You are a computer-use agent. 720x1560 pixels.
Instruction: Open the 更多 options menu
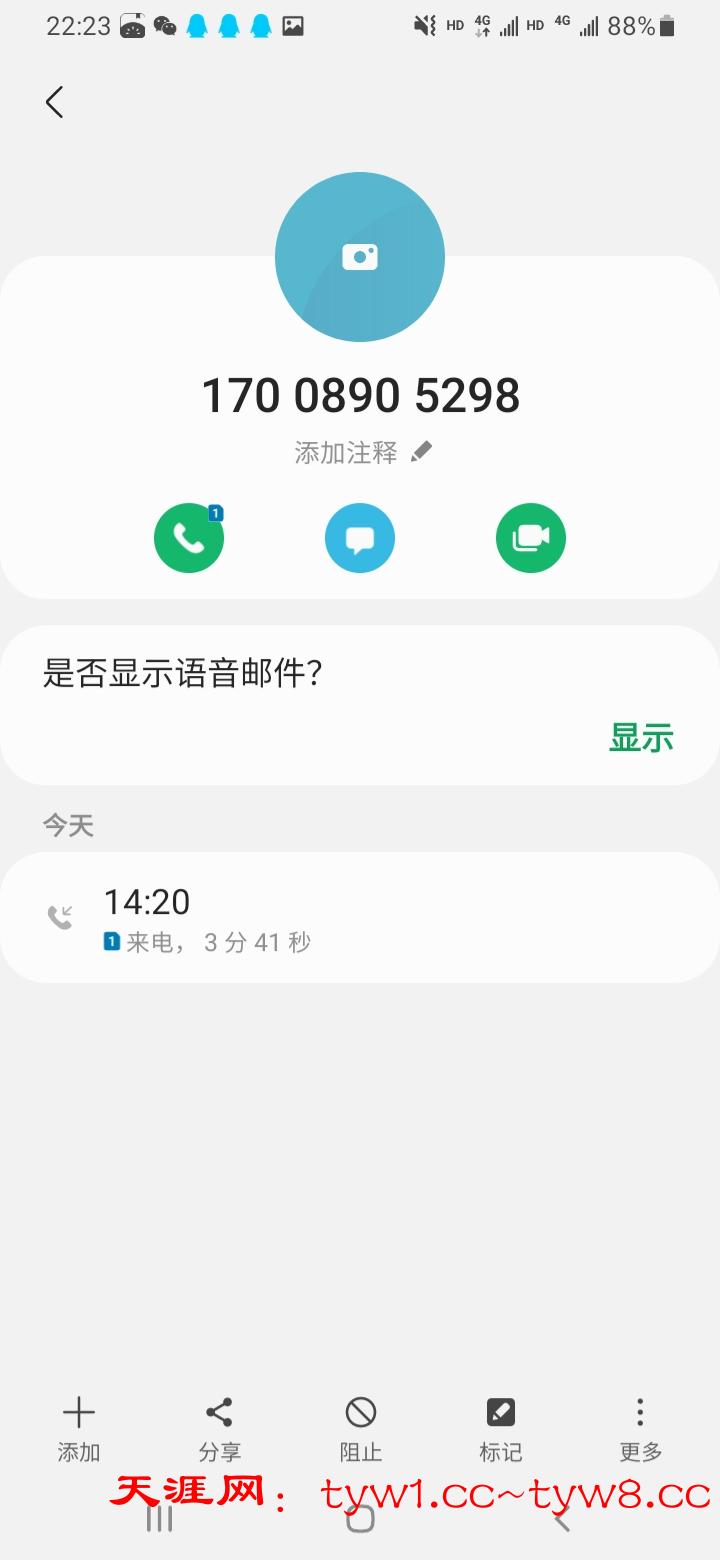tap(640, 1428)
